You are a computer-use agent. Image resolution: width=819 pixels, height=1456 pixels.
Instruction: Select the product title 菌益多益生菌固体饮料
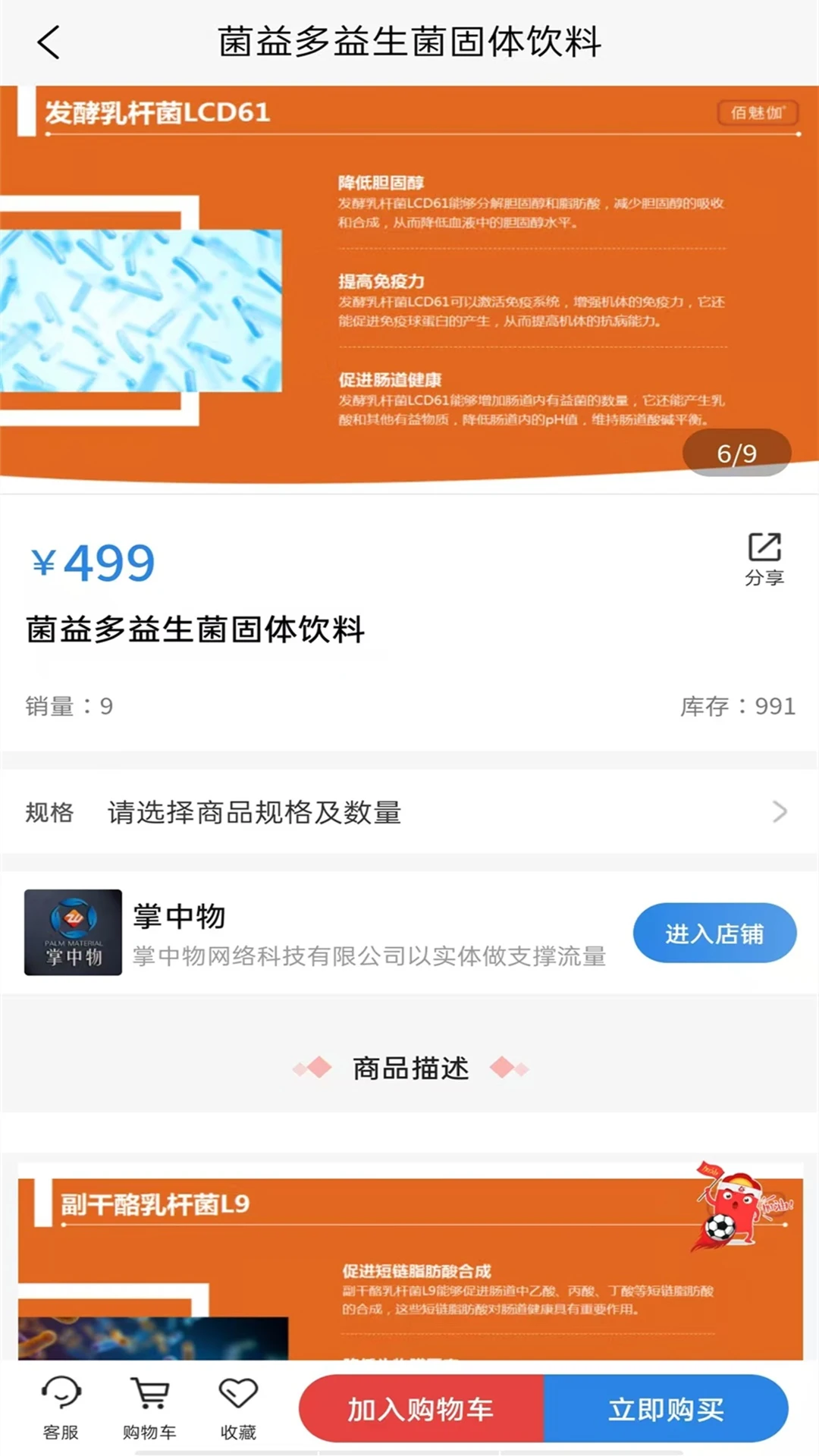pyautogui.click(x=196, y=628)
